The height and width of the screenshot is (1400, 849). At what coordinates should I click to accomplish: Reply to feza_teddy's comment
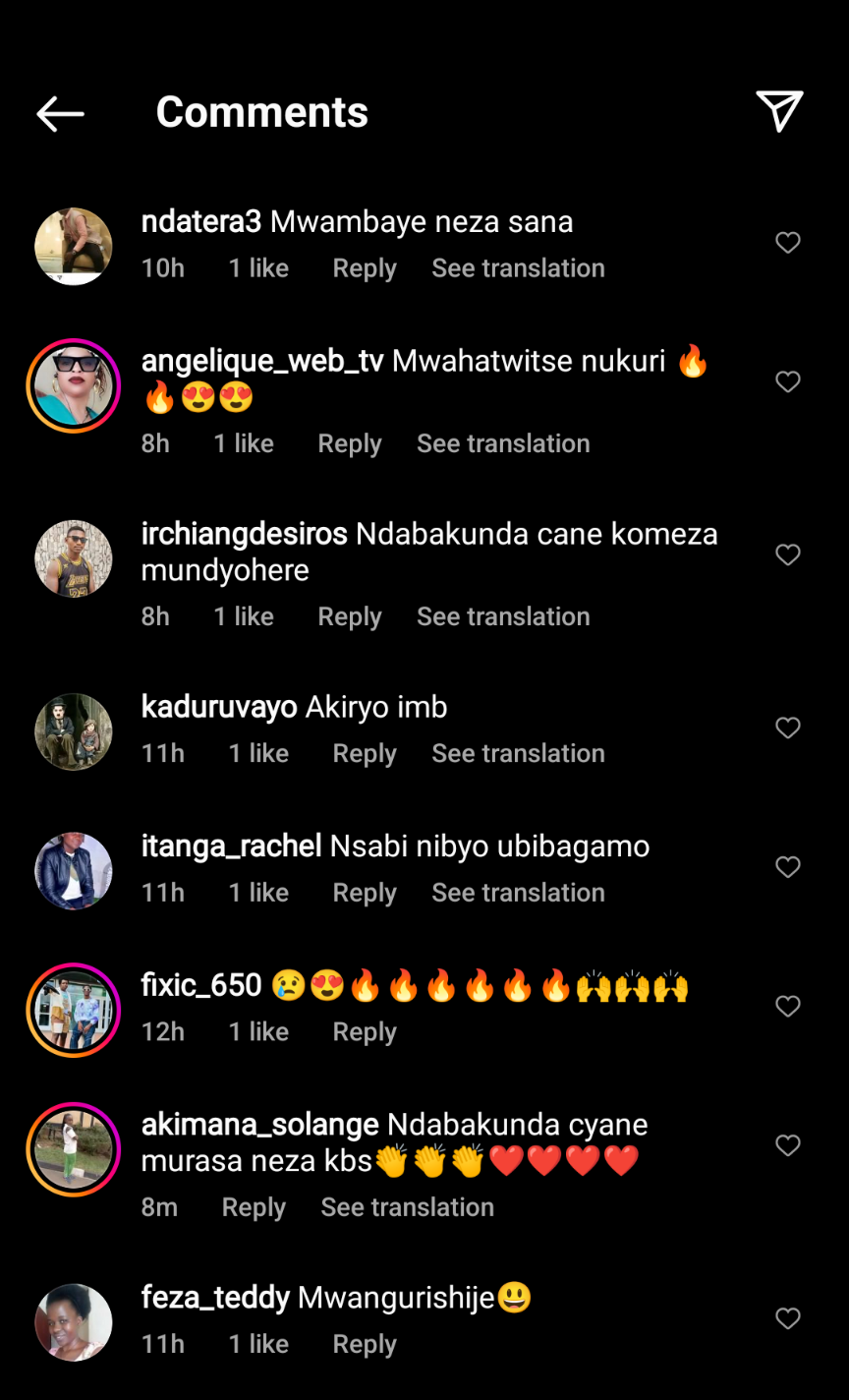pyautogui.click(x=365, y=1344)
